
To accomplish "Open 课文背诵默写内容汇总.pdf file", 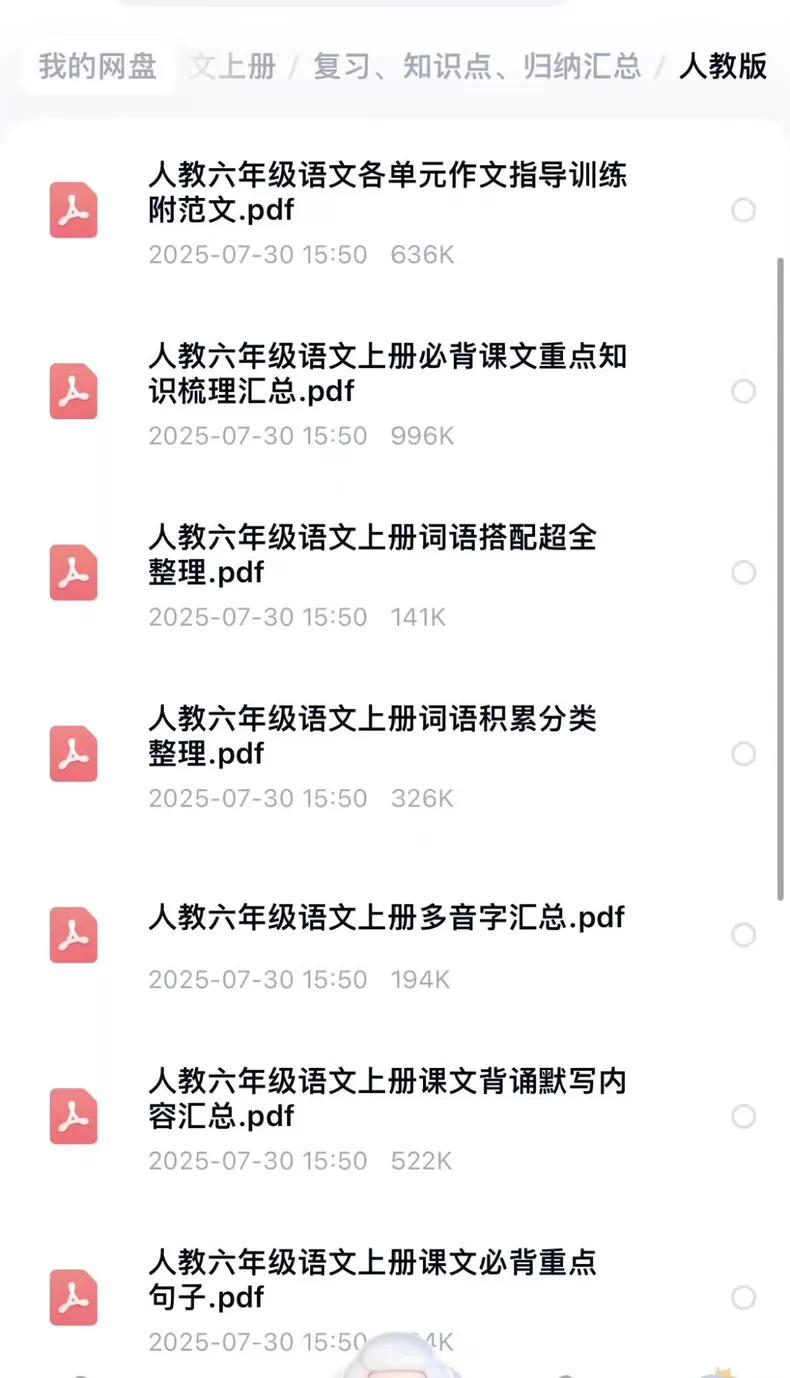I will (387, 1098).
